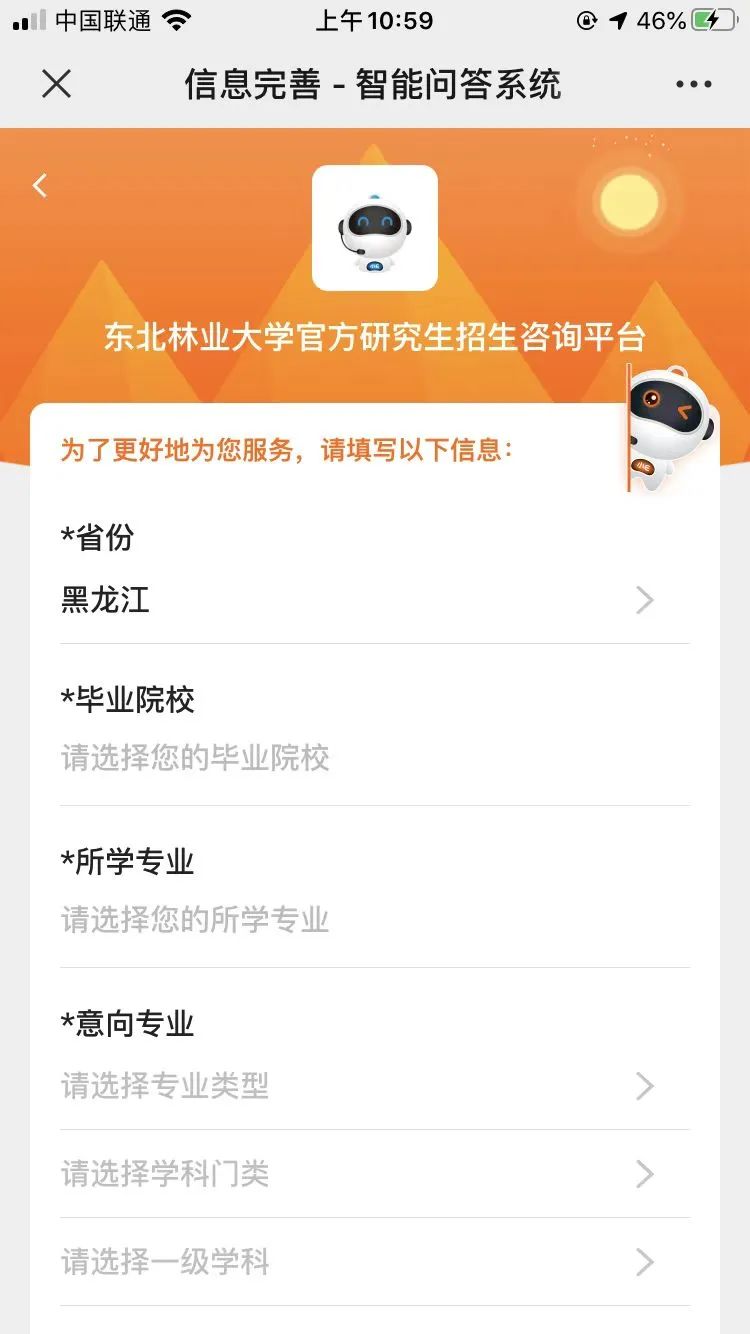Screen dimensions: 750x1334
Task: Open the 请选择专业类型 picker
Action: tap(374, 1086)
